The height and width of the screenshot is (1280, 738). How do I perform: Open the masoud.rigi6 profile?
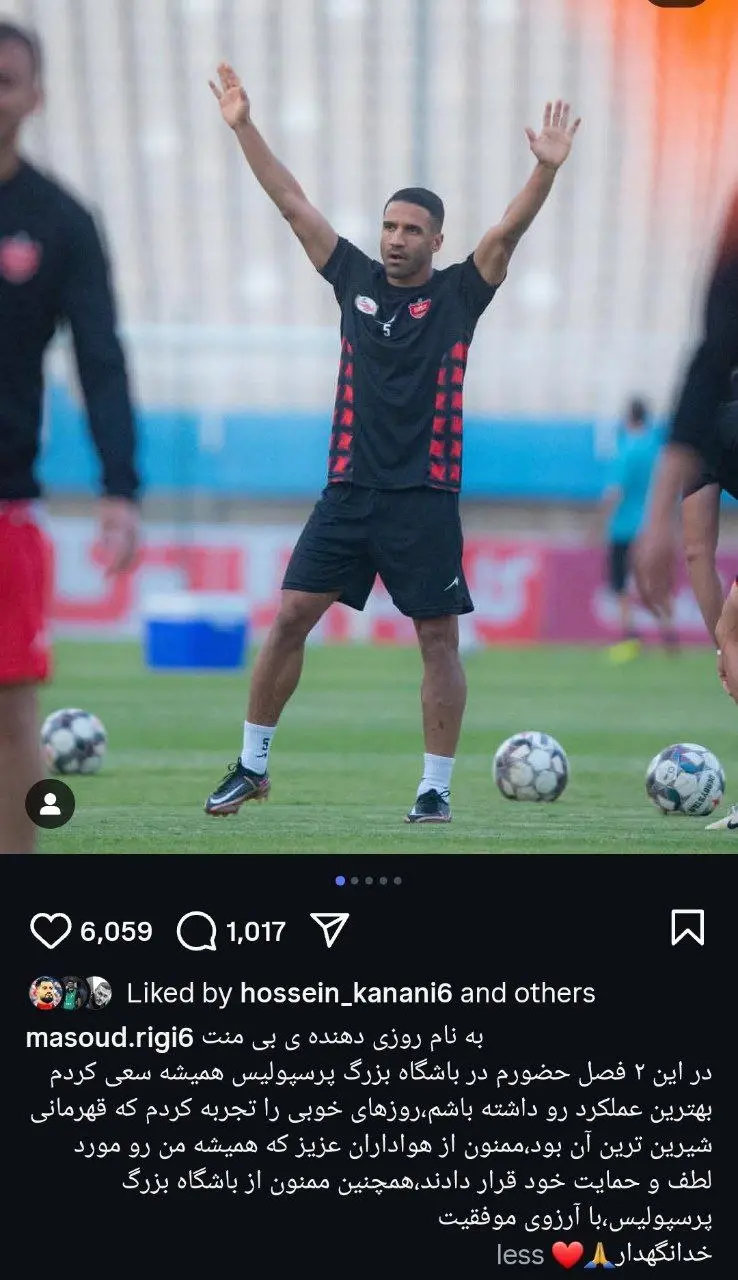(109, 1038)
